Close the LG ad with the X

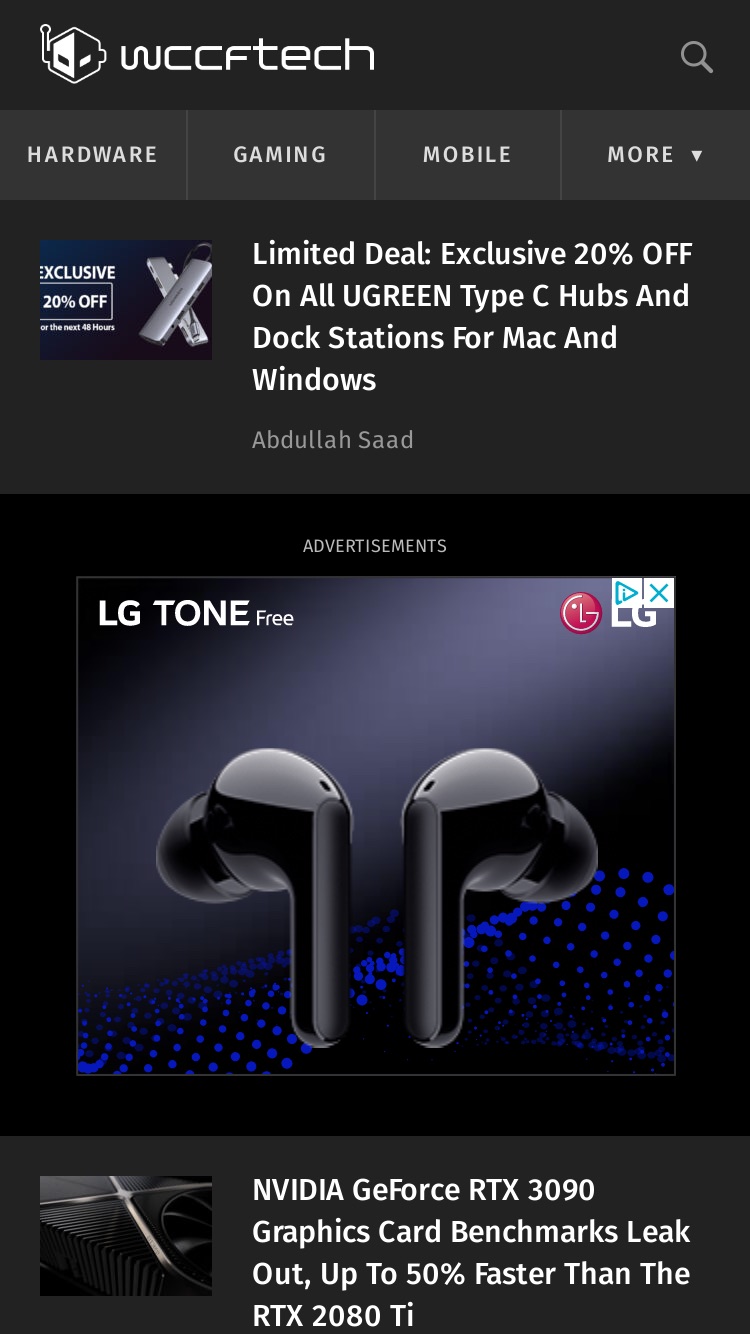pyautogui.click(x=659, y=592)
